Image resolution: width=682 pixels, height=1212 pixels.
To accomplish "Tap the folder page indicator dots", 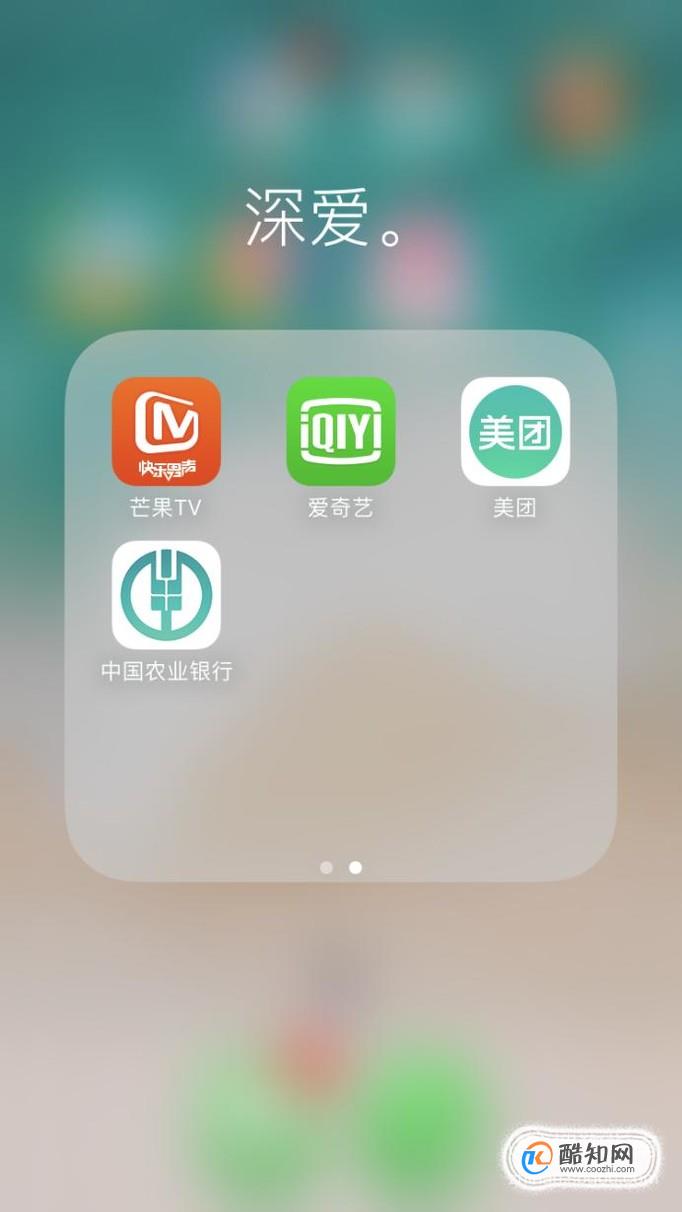I will (x=341, y=867).
